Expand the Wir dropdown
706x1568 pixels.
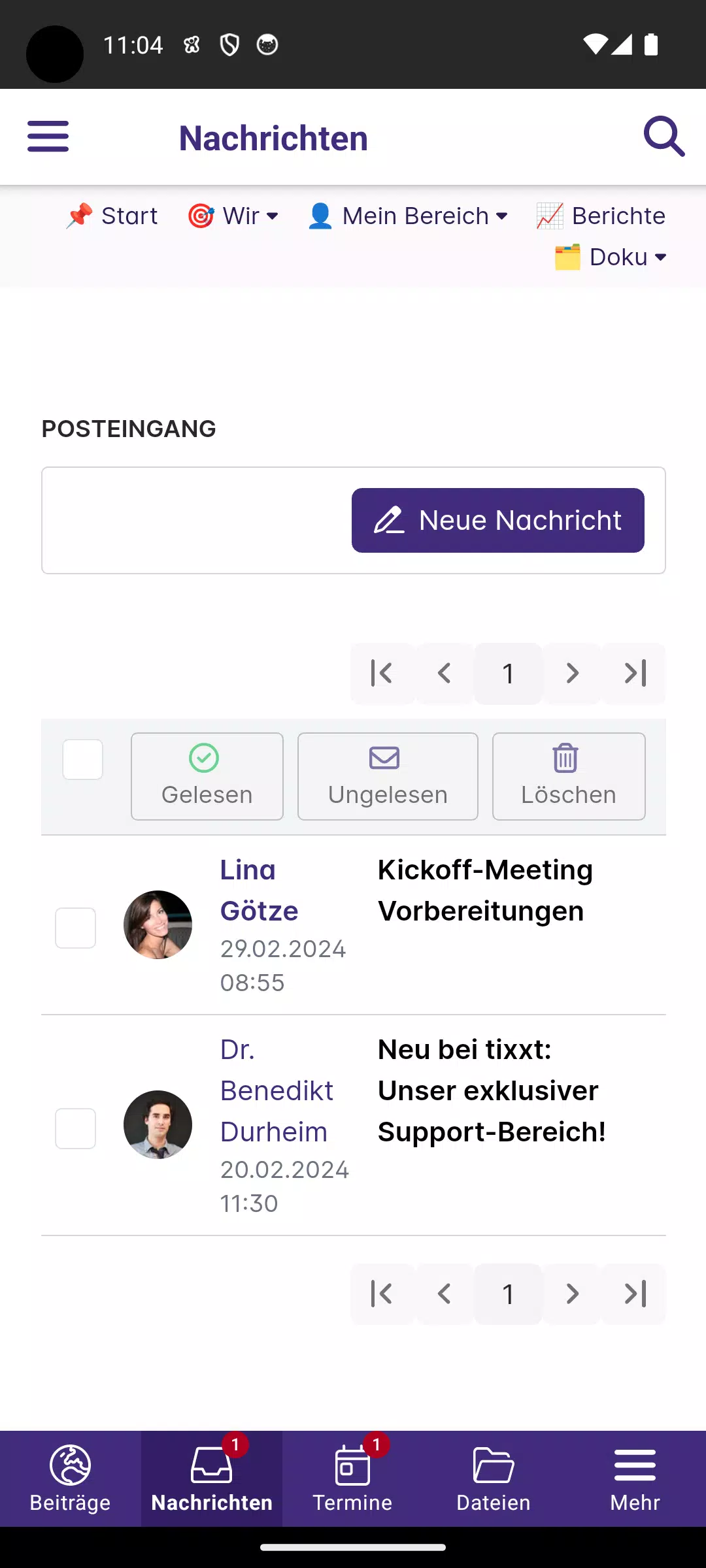(x=233, y=216)
